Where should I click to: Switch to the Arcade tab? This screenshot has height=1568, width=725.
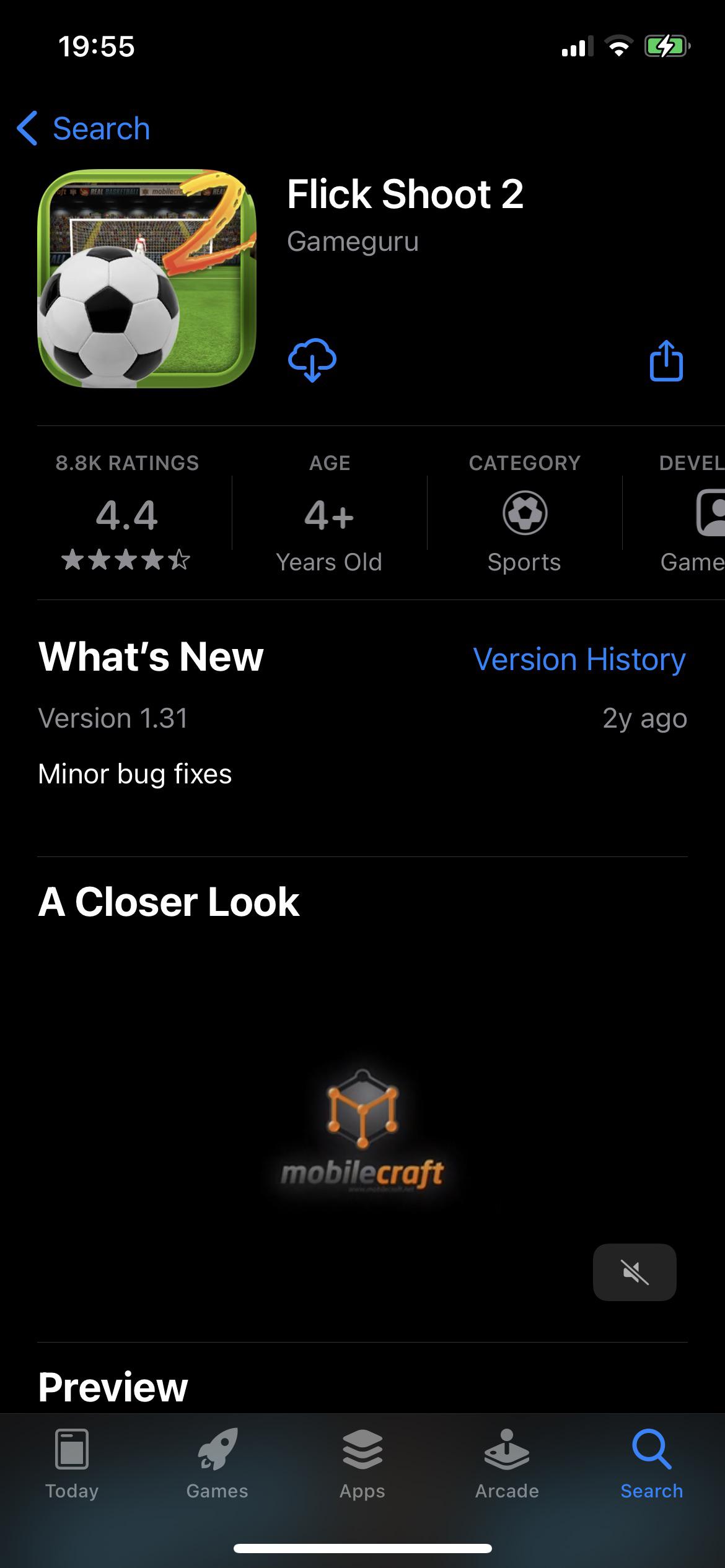click(507, 1464)
